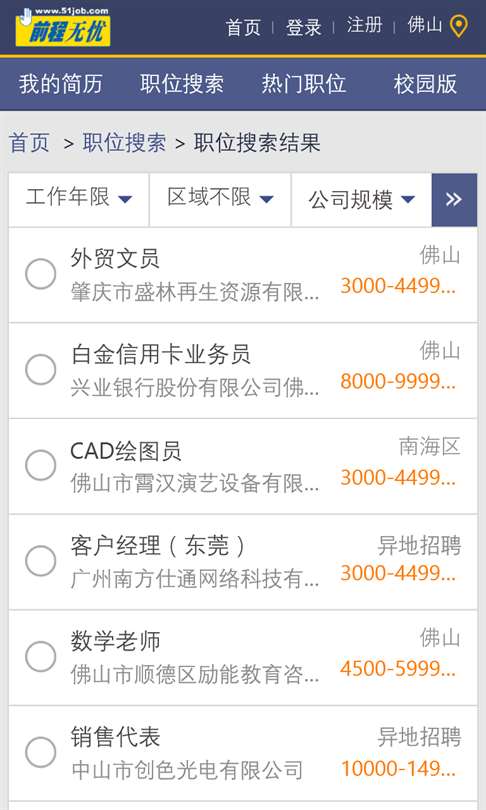Screen dimensions: 486x810
Task: Show more filters with the double arrow
Action: click(454, 199)
